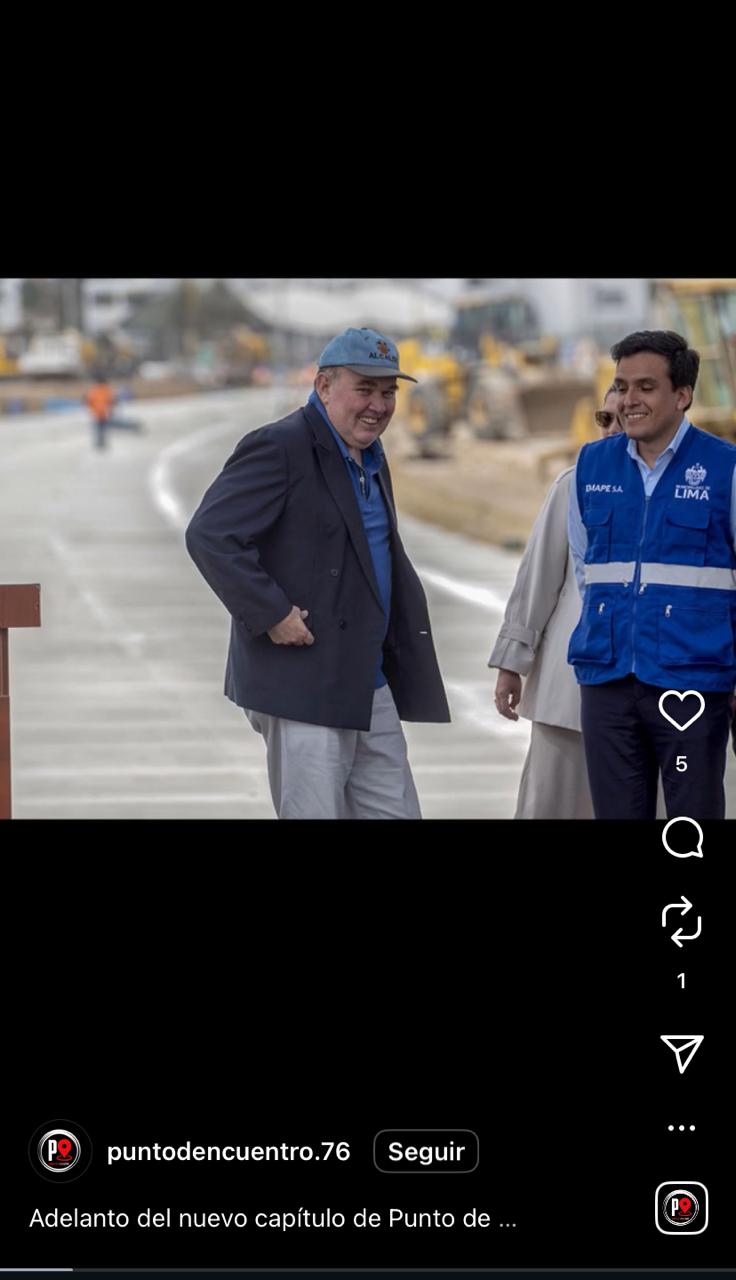Screen dimensions: 736x1280
Task: View the account's profile picture avatar
Action: [x=60, y=1151]
